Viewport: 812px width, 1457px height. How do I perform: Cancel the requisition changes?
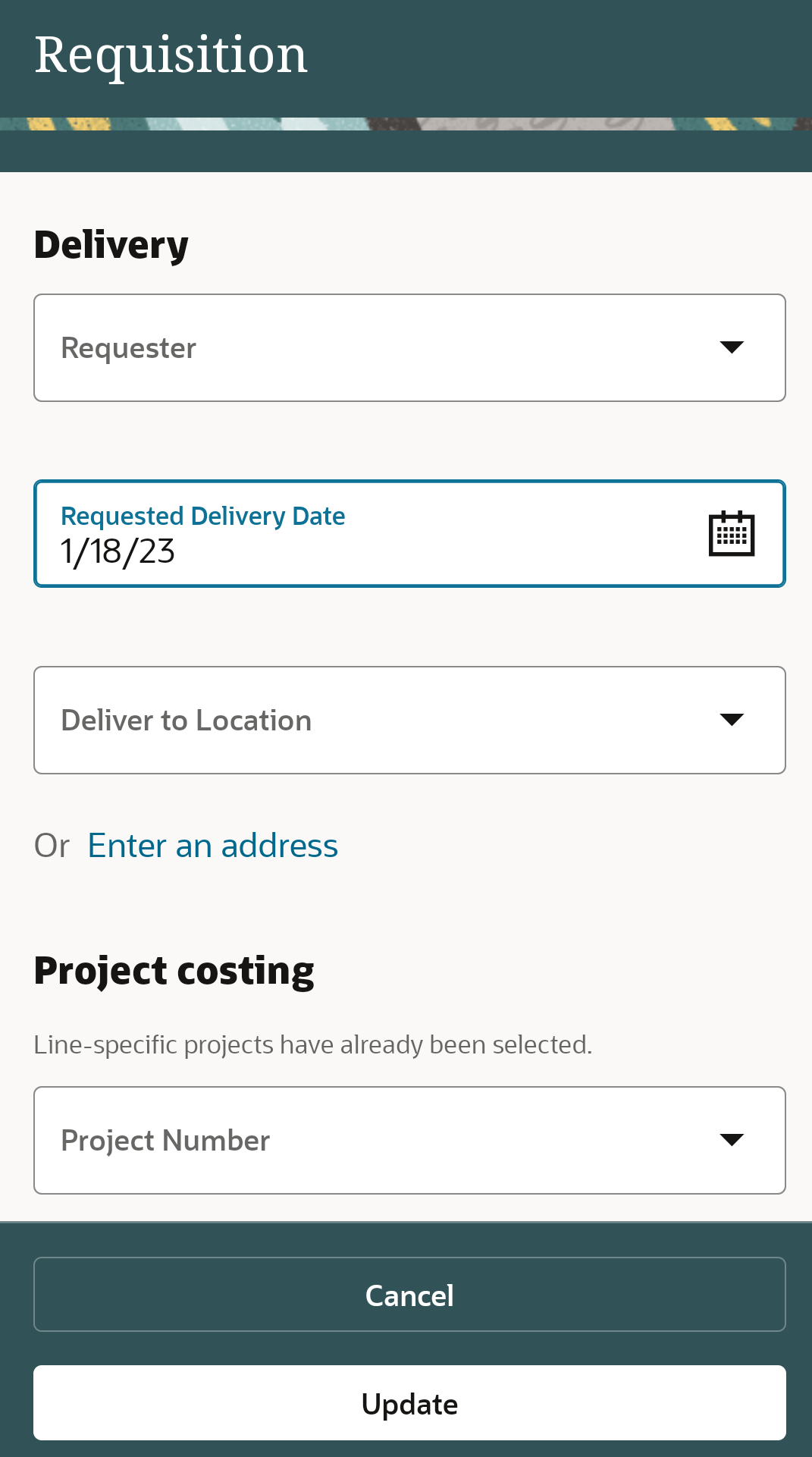[x=409, y=1295]
